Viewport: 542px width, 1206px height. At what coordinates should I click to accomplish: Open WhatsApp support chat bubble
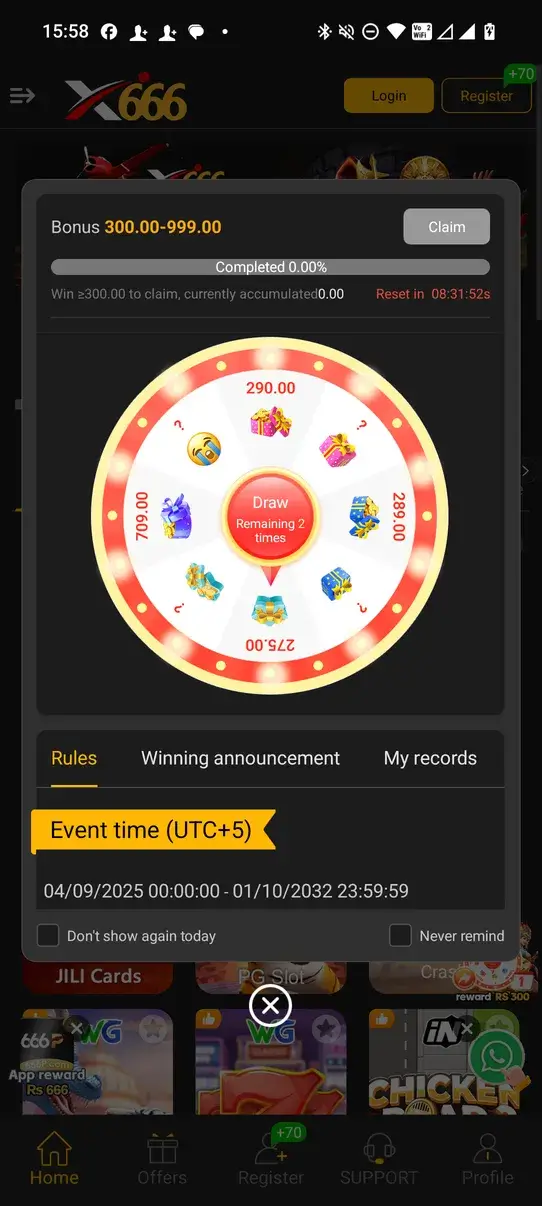497,1055
